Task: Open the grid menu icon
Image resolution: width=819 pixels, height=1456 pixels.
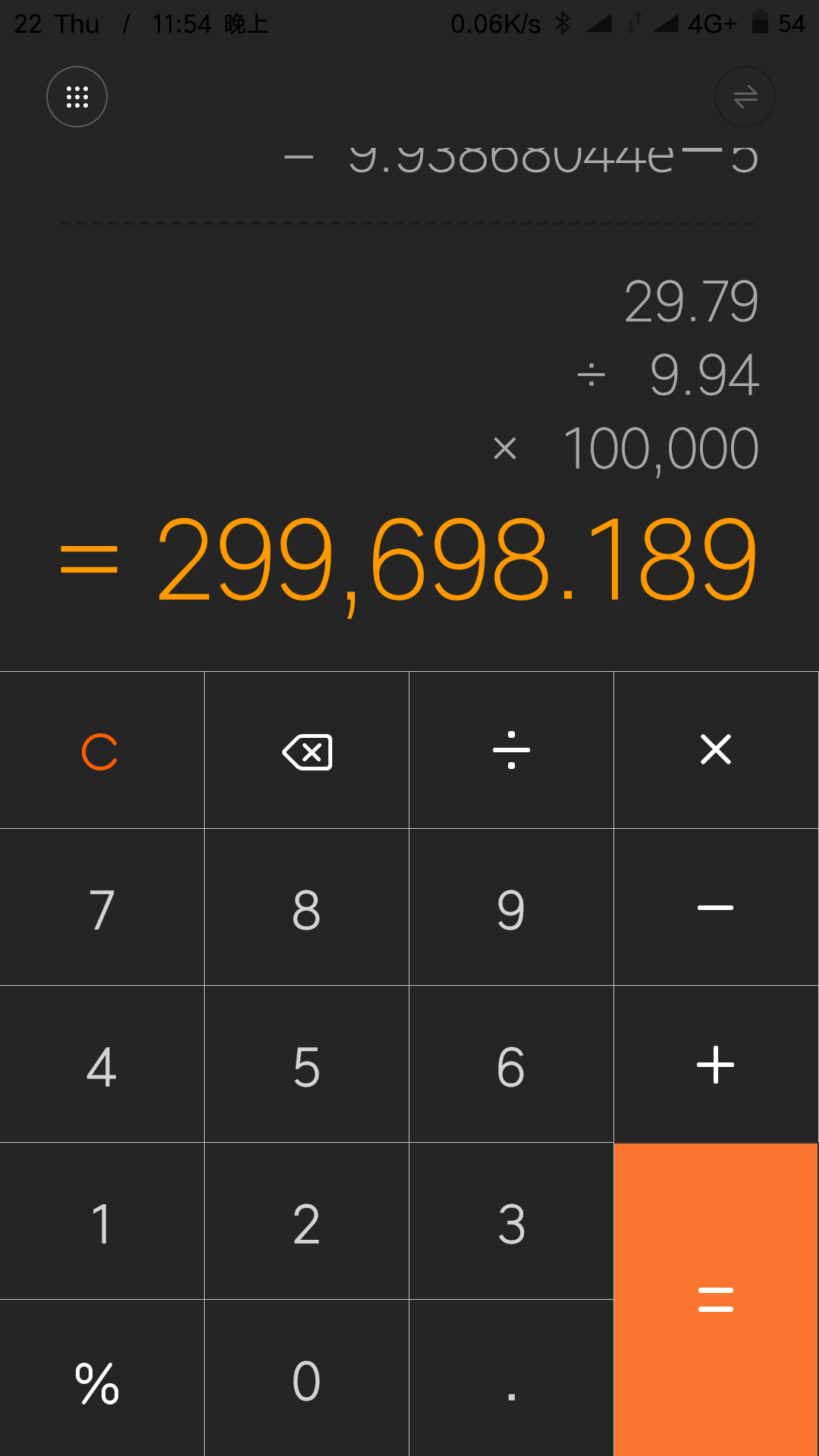Action: click(x=77, y=97)
